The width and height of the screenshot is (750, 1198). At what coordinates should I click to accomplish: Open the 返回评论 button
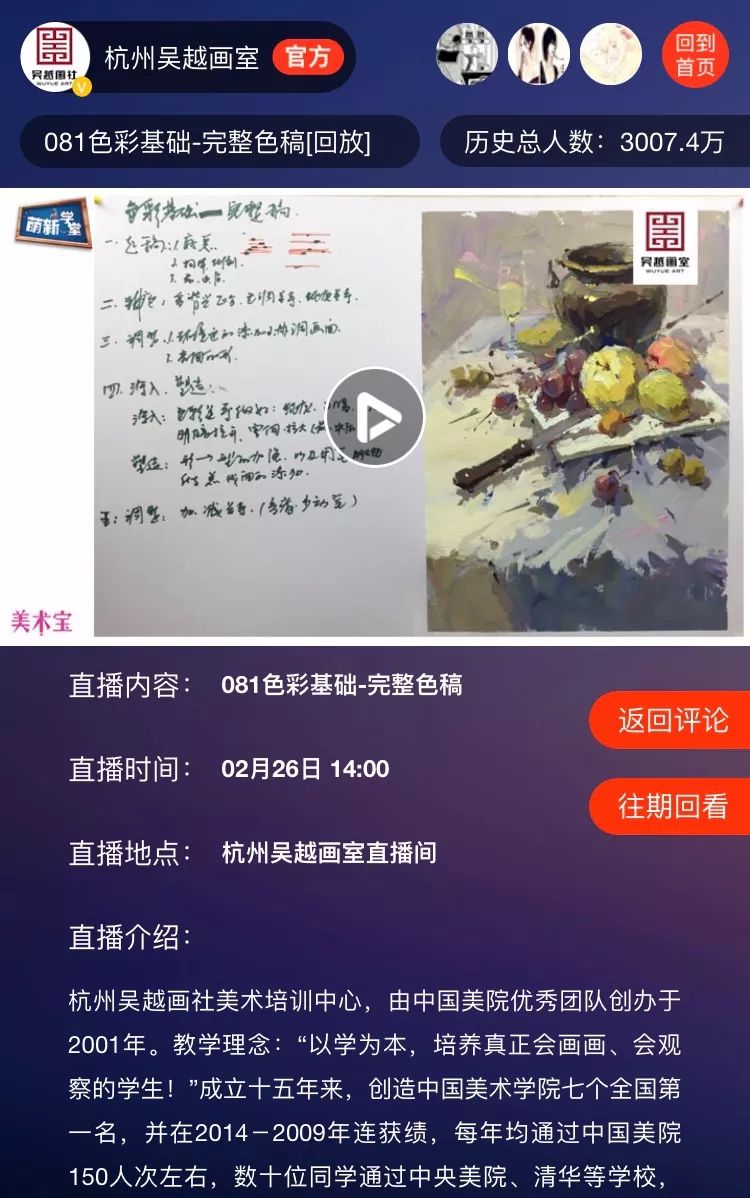pyautogui.click(x=671, y=720)
